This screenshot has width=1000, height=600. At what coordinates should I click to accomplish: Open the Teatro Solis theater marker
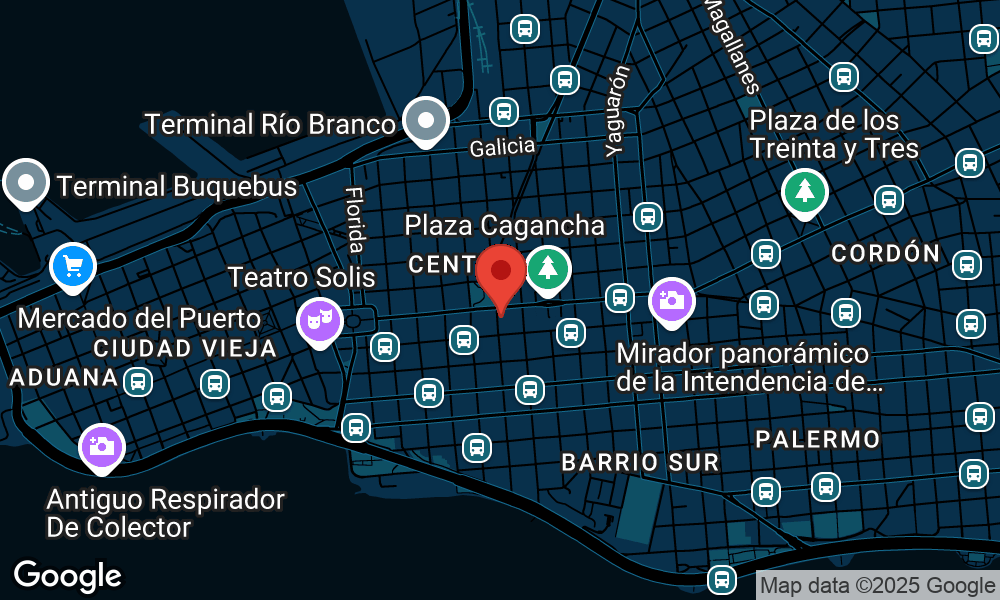tap(320, 321)
